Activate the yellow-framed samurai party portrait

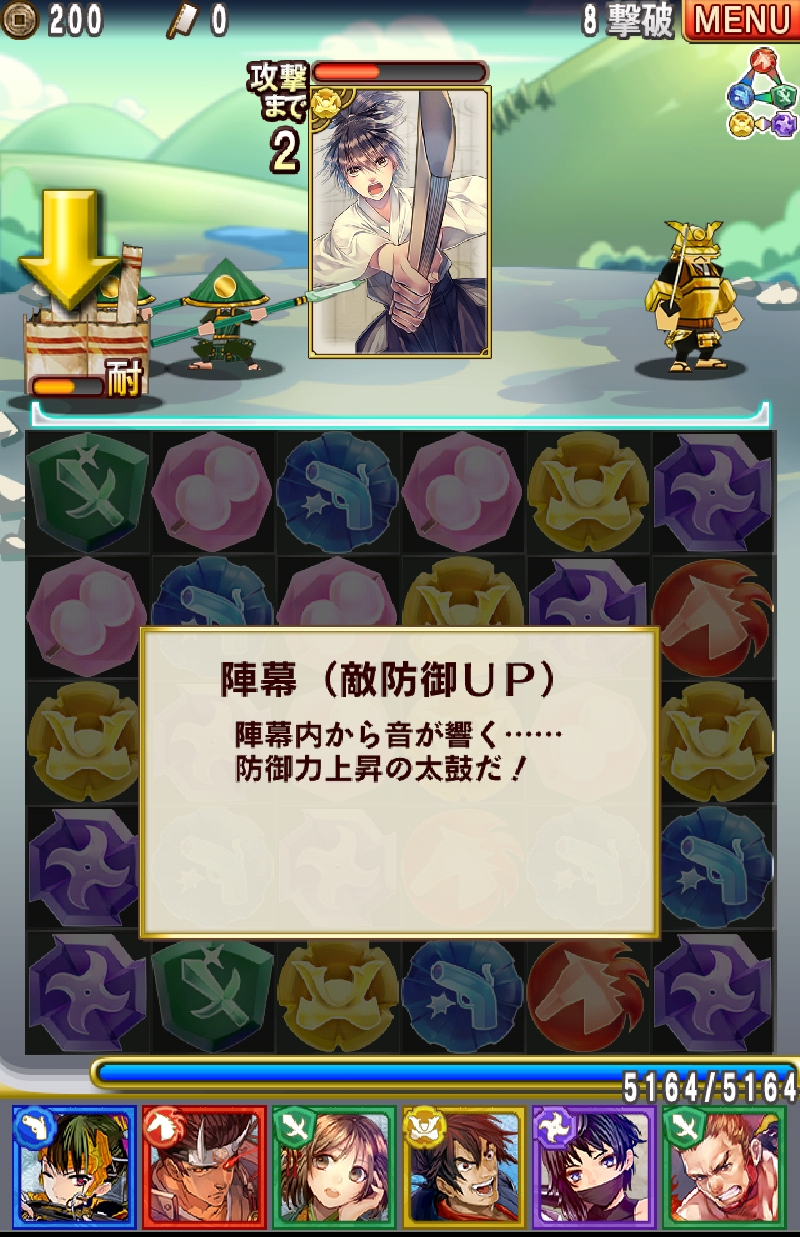(464, 1166)
